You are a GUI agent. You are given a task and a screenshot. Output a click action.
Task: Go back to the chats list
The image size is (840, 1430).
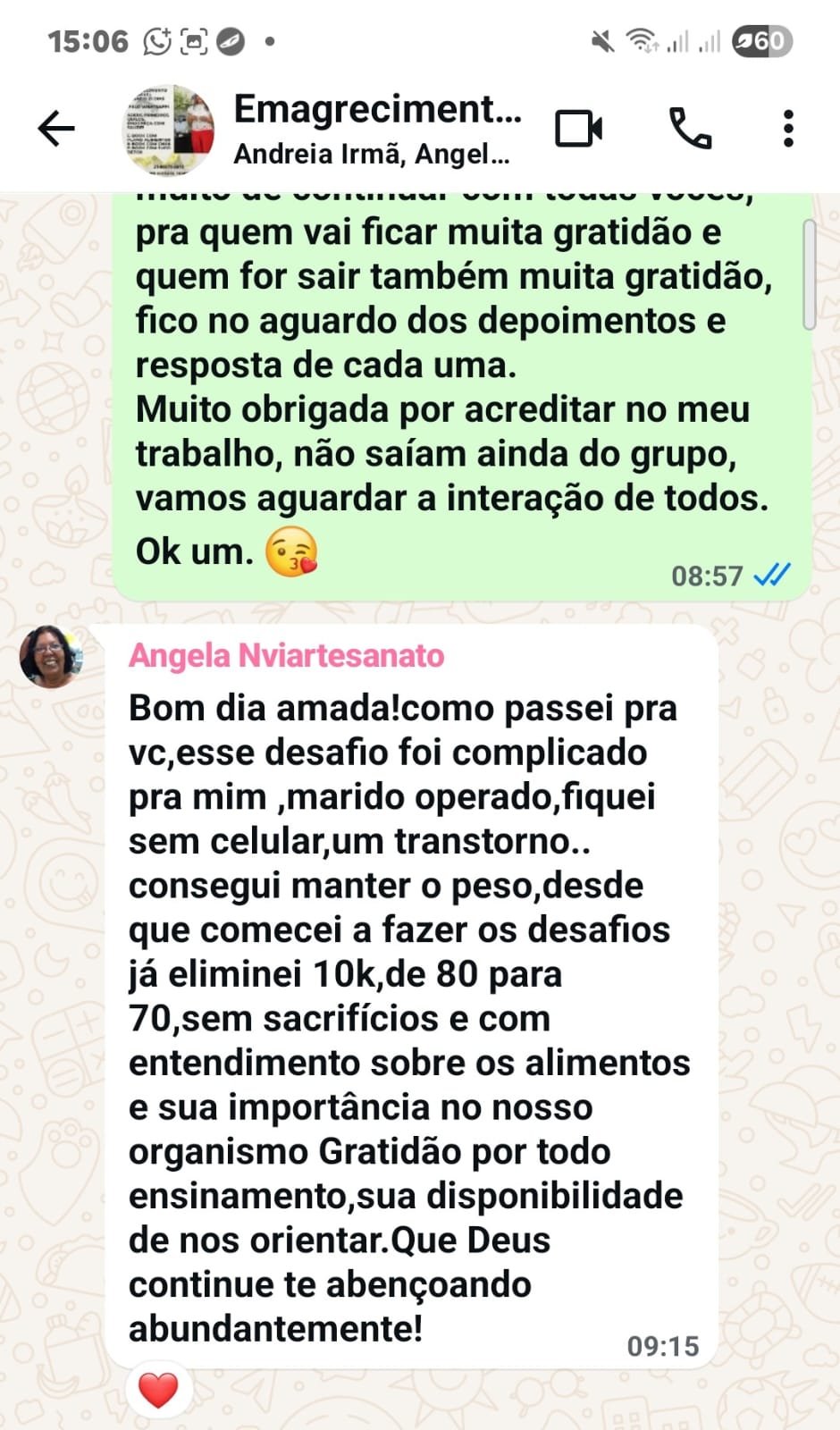pyautogui.click(x=56, y=129)
